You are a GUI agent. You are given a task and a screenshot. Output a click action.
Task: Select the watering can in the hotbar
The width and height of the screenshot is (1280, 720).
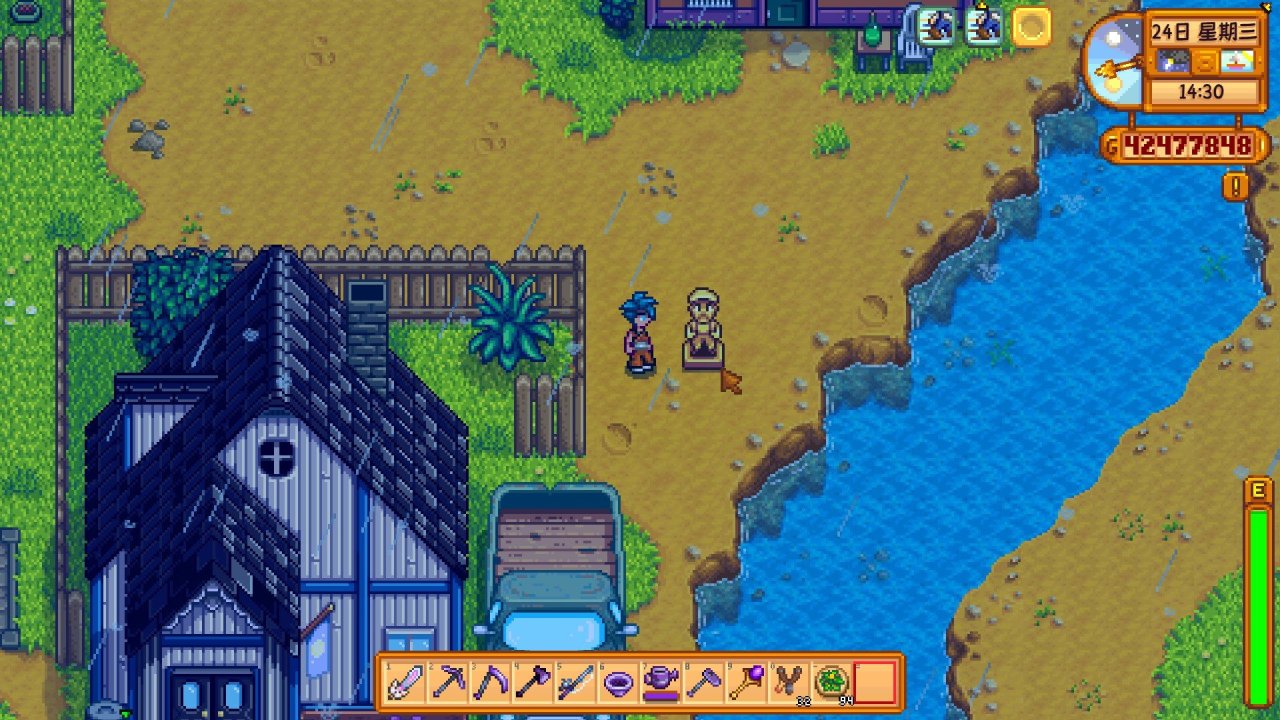pos(661,684)
